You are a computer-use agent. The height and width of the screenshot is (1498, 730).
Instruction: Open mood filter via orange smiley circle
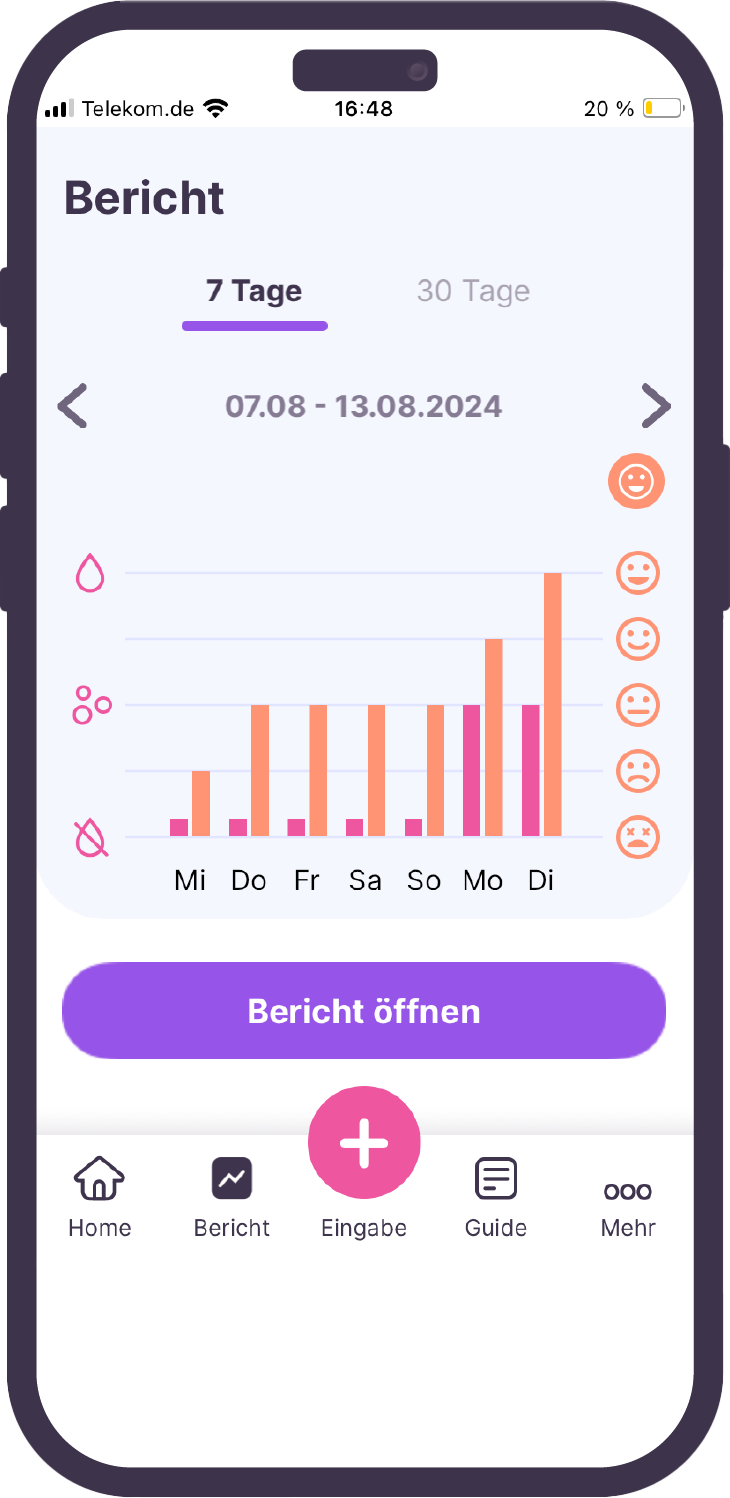pyautogui.click(x=636, y=481)
